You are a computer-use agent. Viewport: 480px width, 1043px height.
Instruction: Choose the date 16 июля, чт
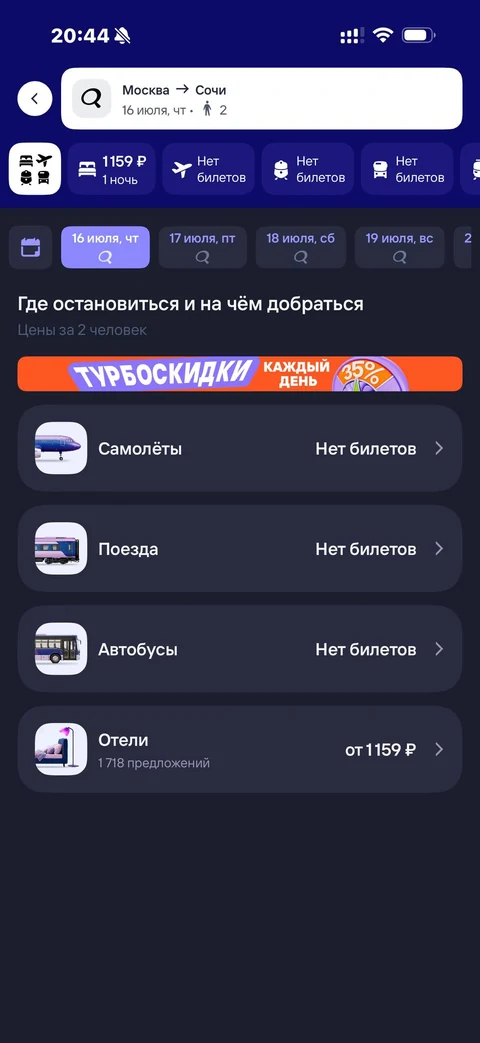[x=105, y=247]
